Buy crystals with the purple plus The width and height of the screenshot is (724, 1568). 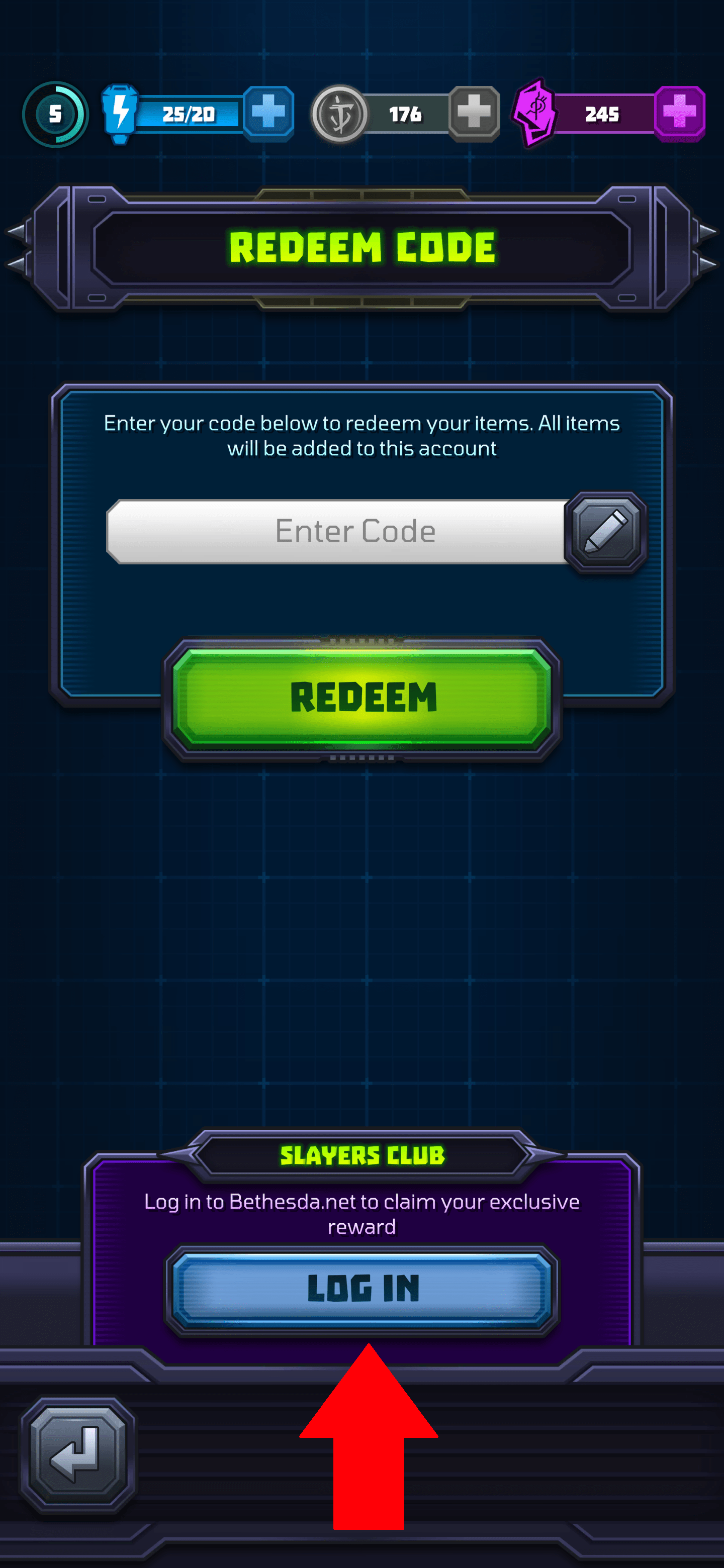coord(679,113)
